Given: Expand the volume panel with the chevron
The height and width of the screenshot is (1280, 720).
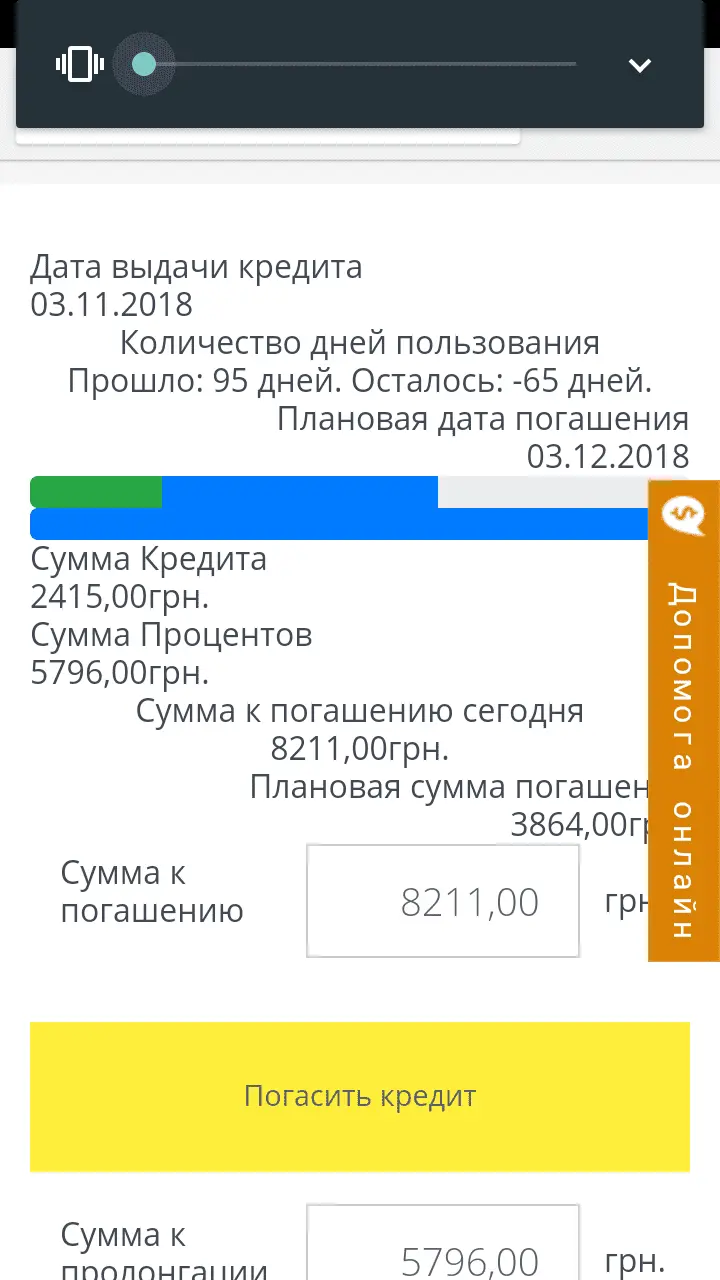Looking at the screenshot, I should (x=639, y=66).
